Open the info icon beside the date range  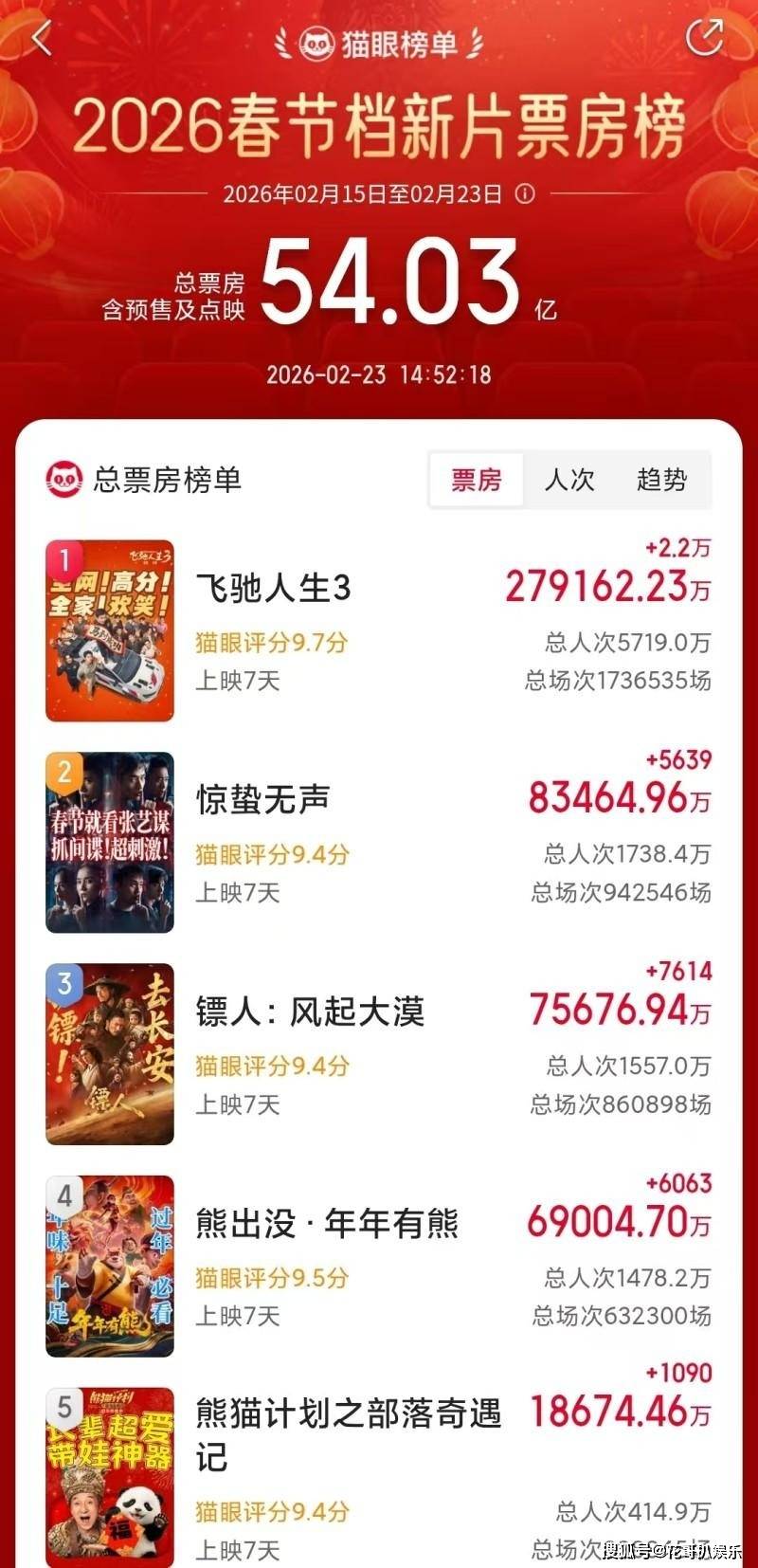(525, 194)
